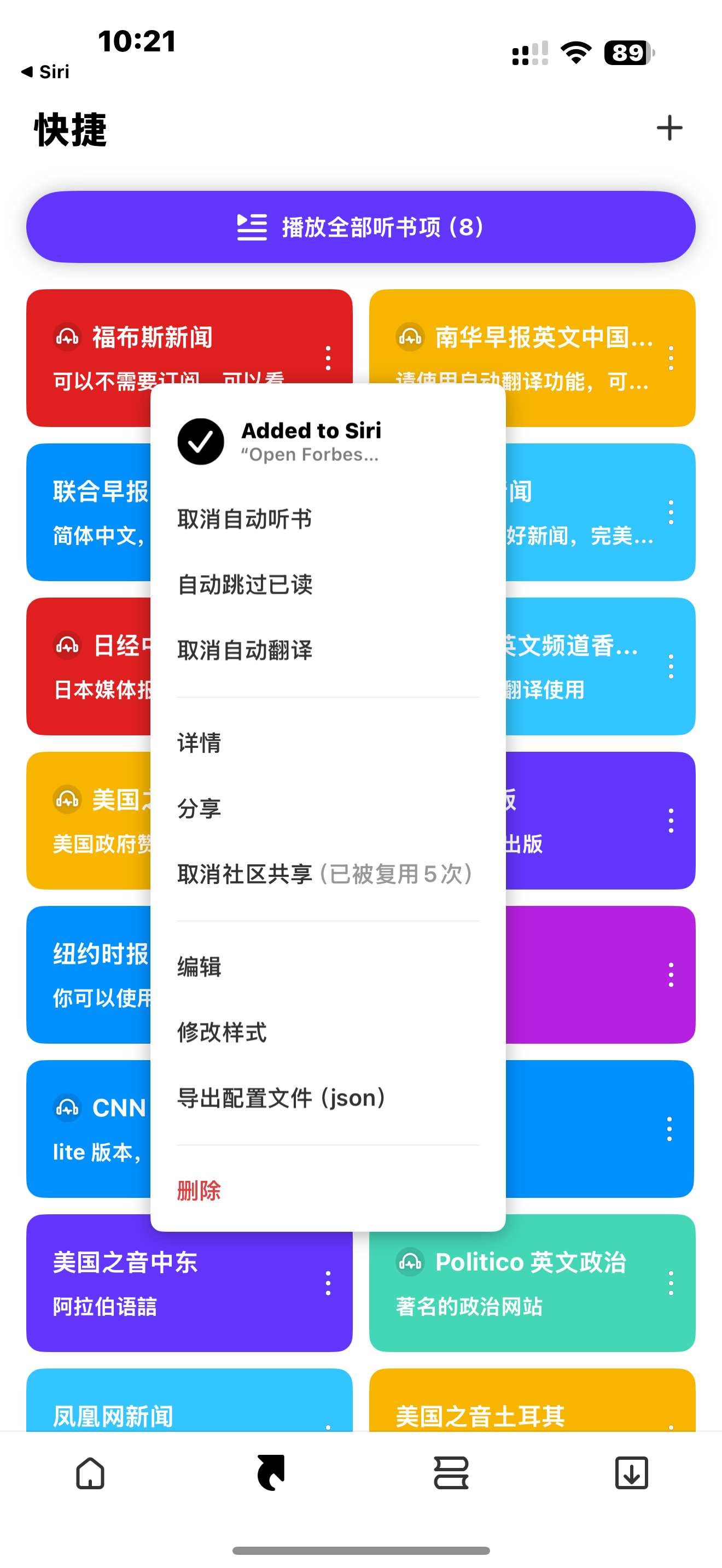Open 详情 for this shortcut
The width and height of the screenshot is (722, 1568).
(x=199, y=742)
